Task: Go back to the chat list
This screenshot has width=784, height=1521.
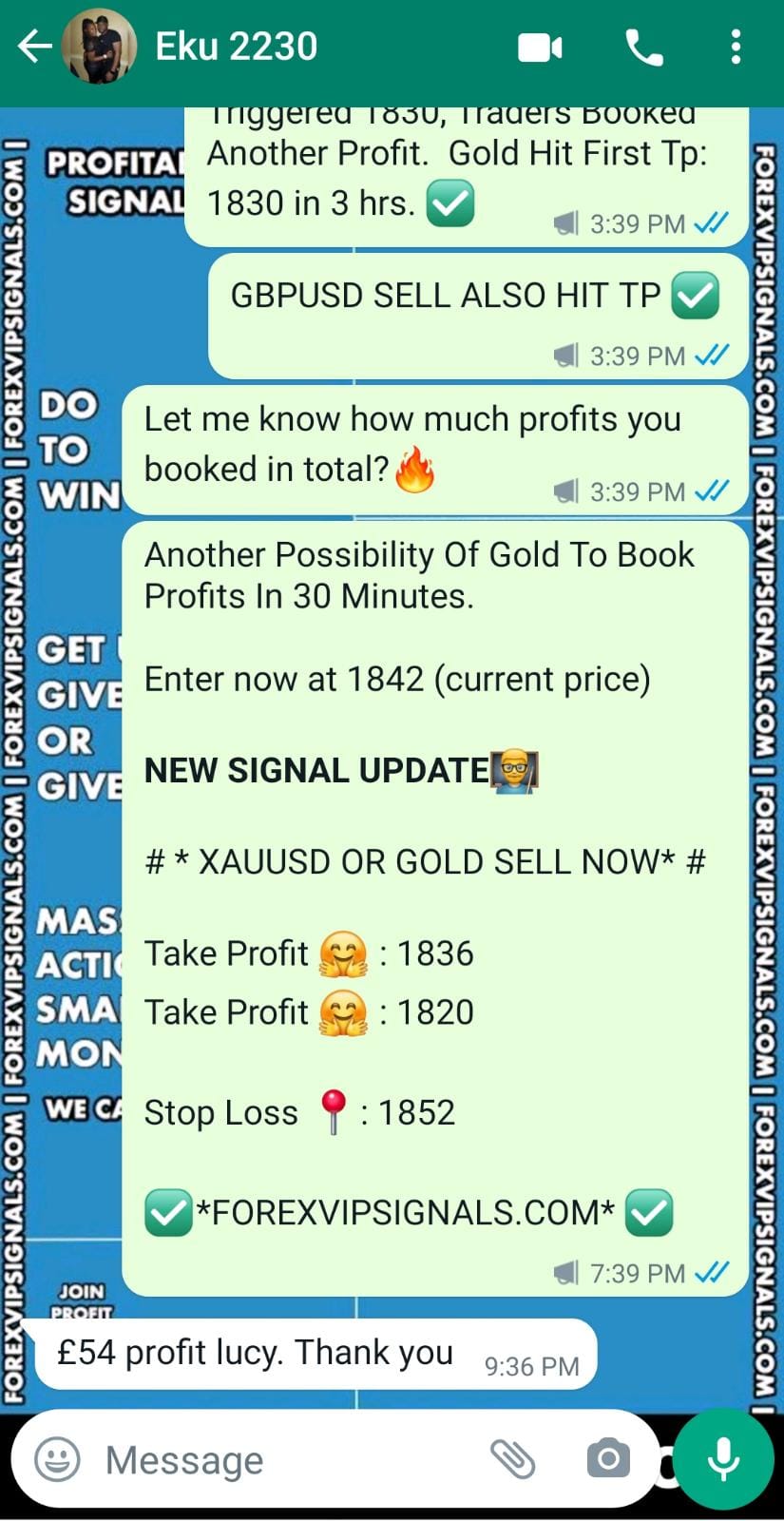Action: pyautogui.click(x=34, y=47)
